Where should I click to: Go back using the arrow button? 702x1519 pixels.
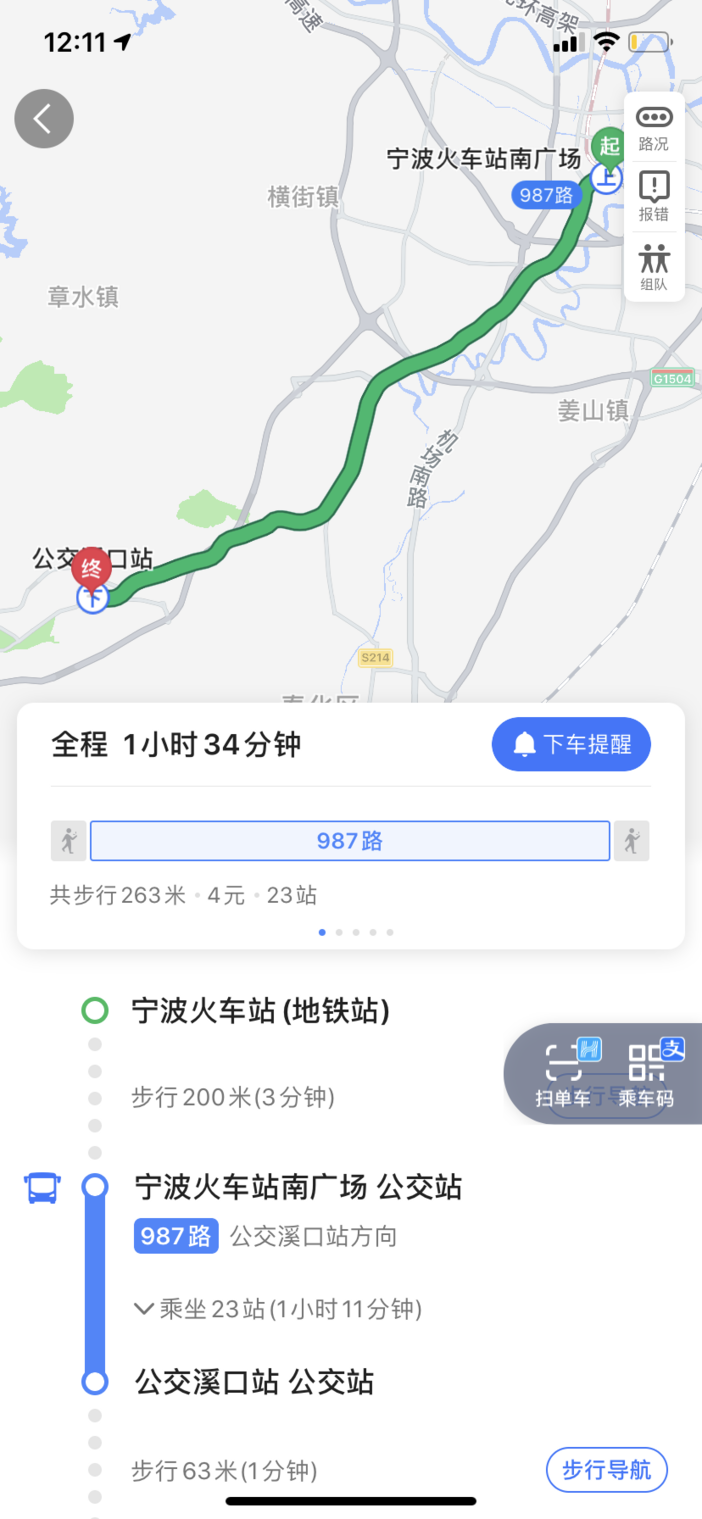[x=44, y=119]
